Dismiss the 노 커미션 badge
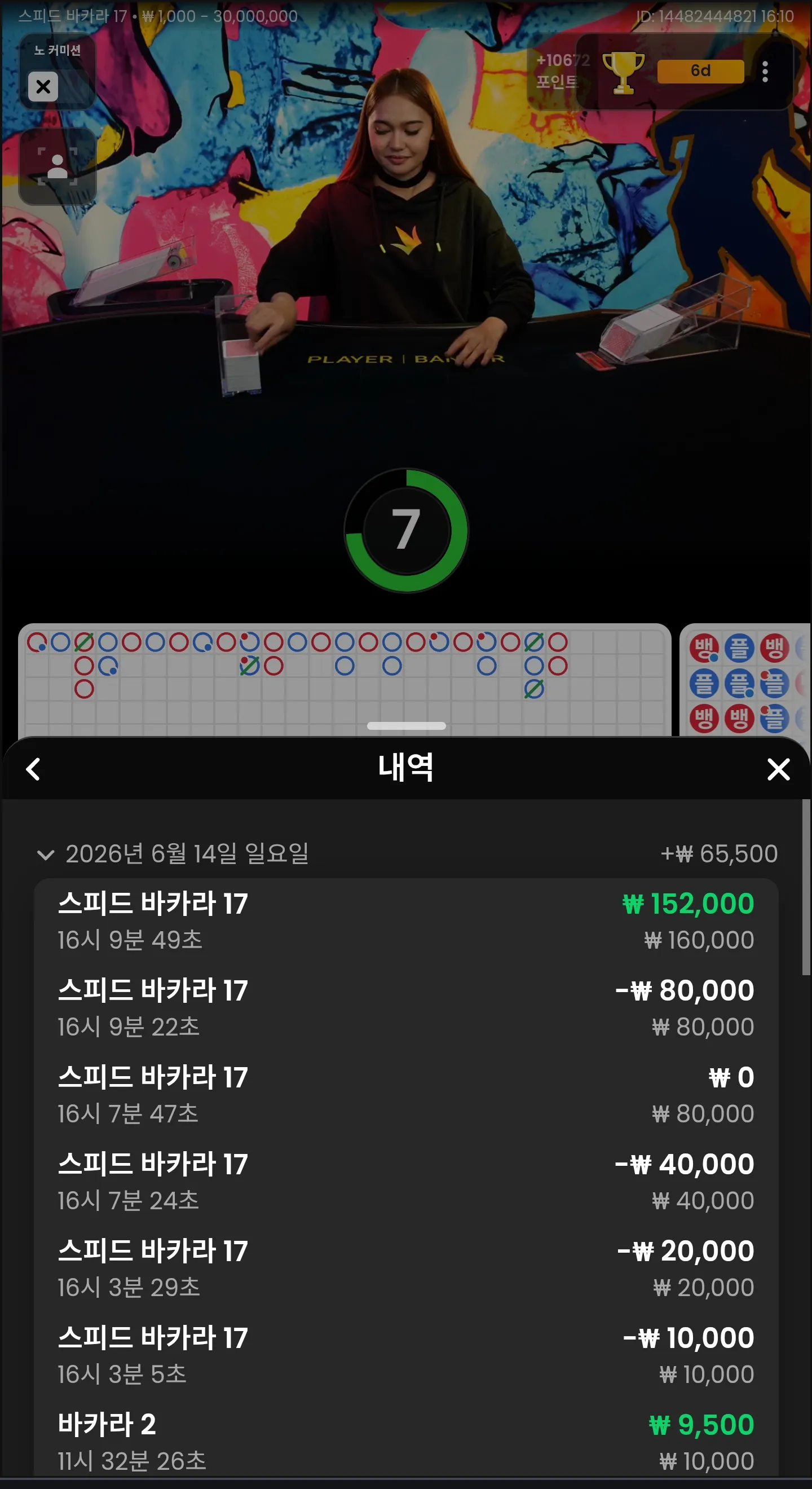Screen dimensions: 812x1489 (x=43, y=87)
